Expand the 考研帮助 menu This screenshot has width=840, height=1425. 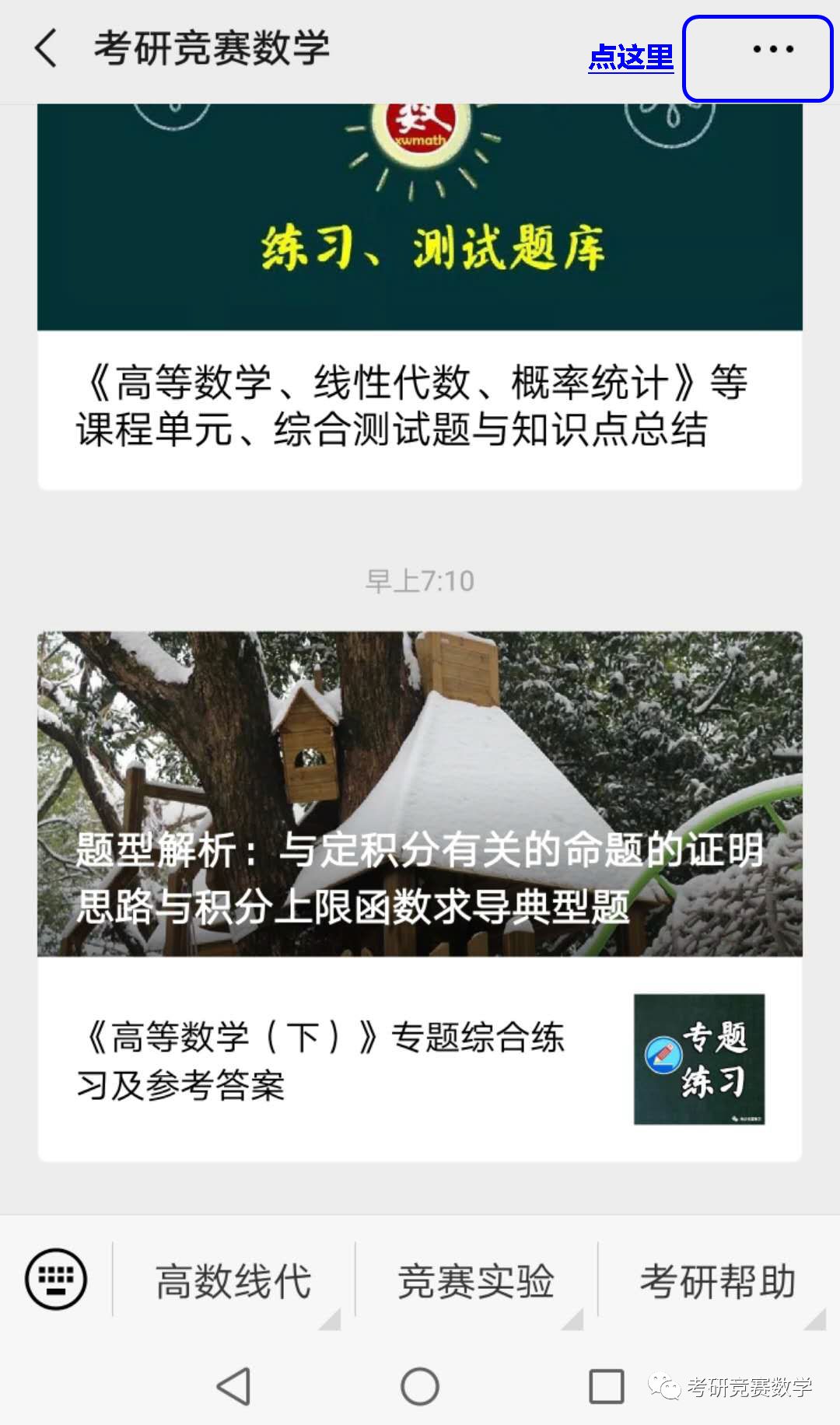[x=717, y=1281]
